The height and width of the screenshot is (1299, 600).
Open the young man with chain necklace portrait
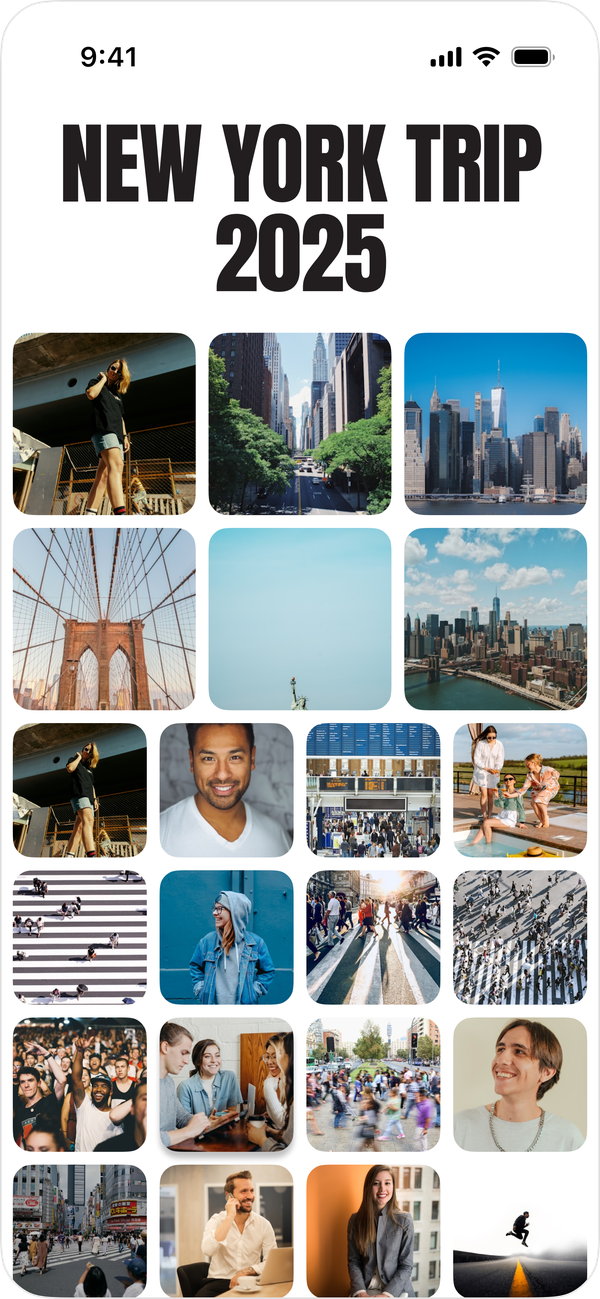(520, 1084)
